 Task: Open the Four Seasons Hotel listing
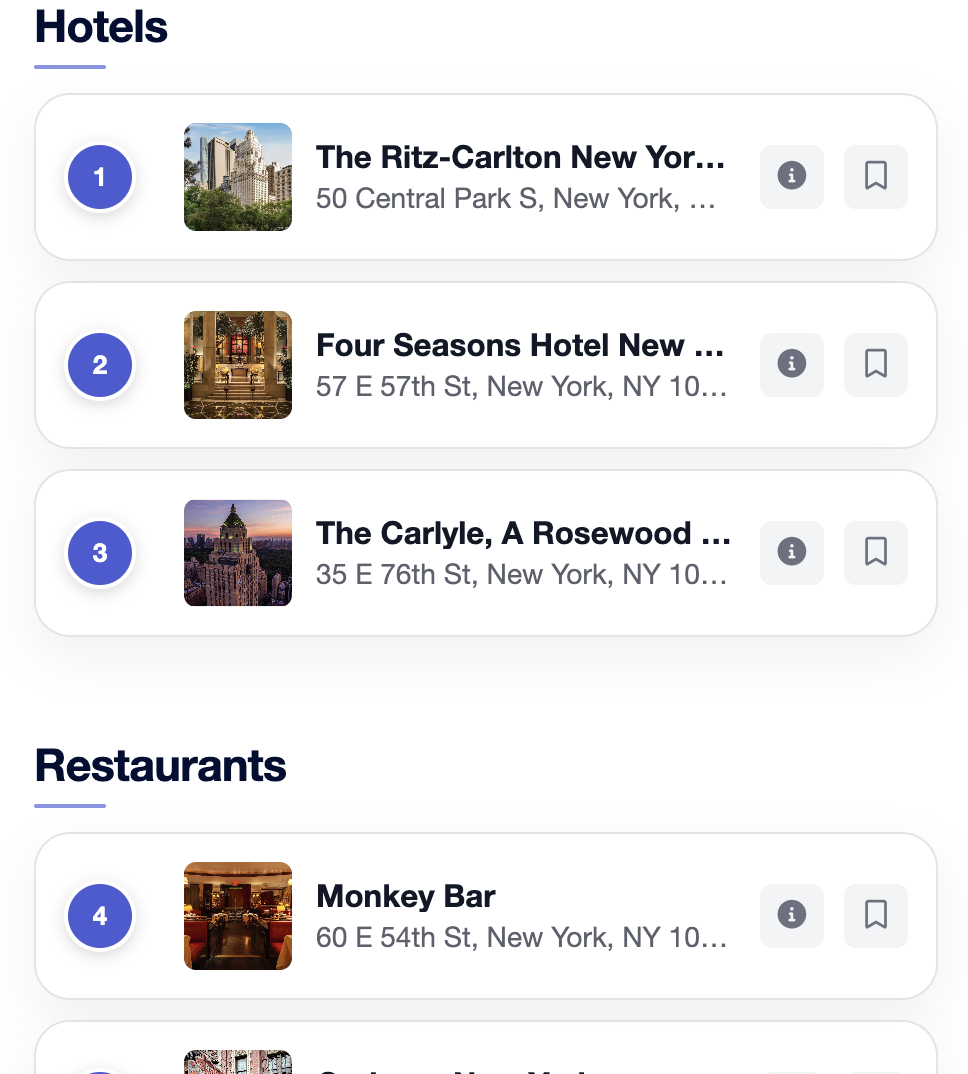point(487,364)
